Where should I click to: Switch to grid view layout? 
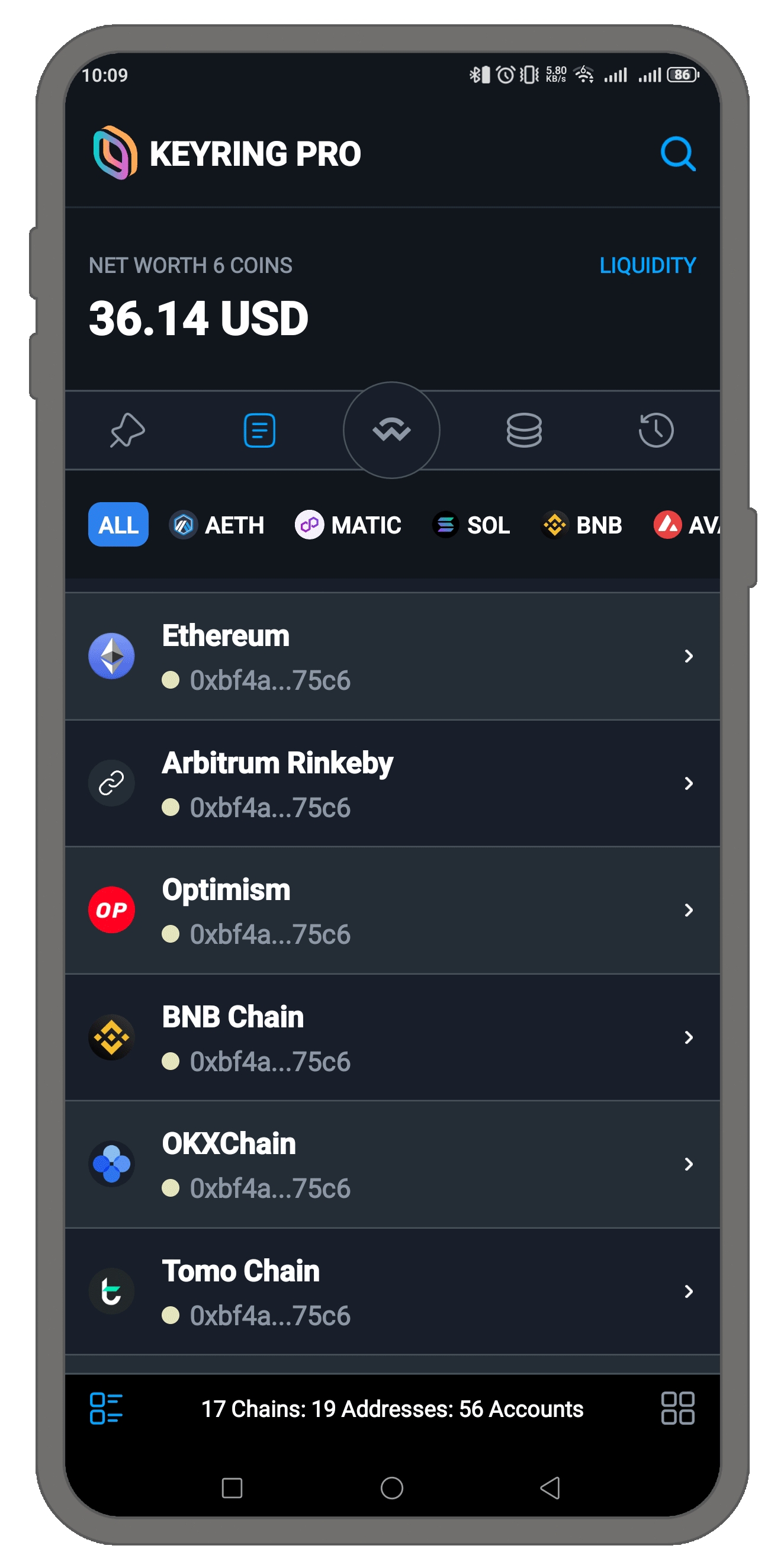(x=677, y=1408)
